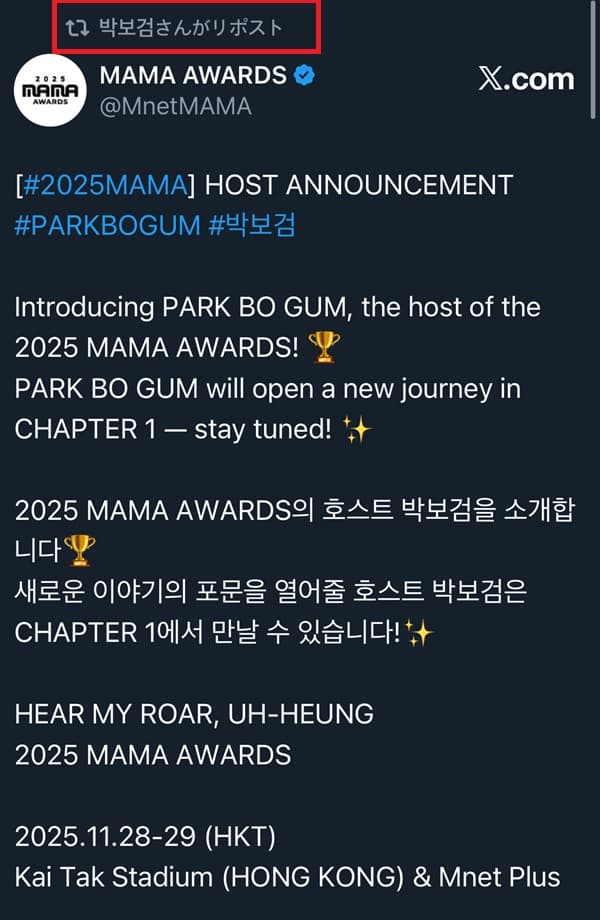Open the MAMA AWARDS account name
Viewport: 600px width, 920px height.
tap(192, 74)
